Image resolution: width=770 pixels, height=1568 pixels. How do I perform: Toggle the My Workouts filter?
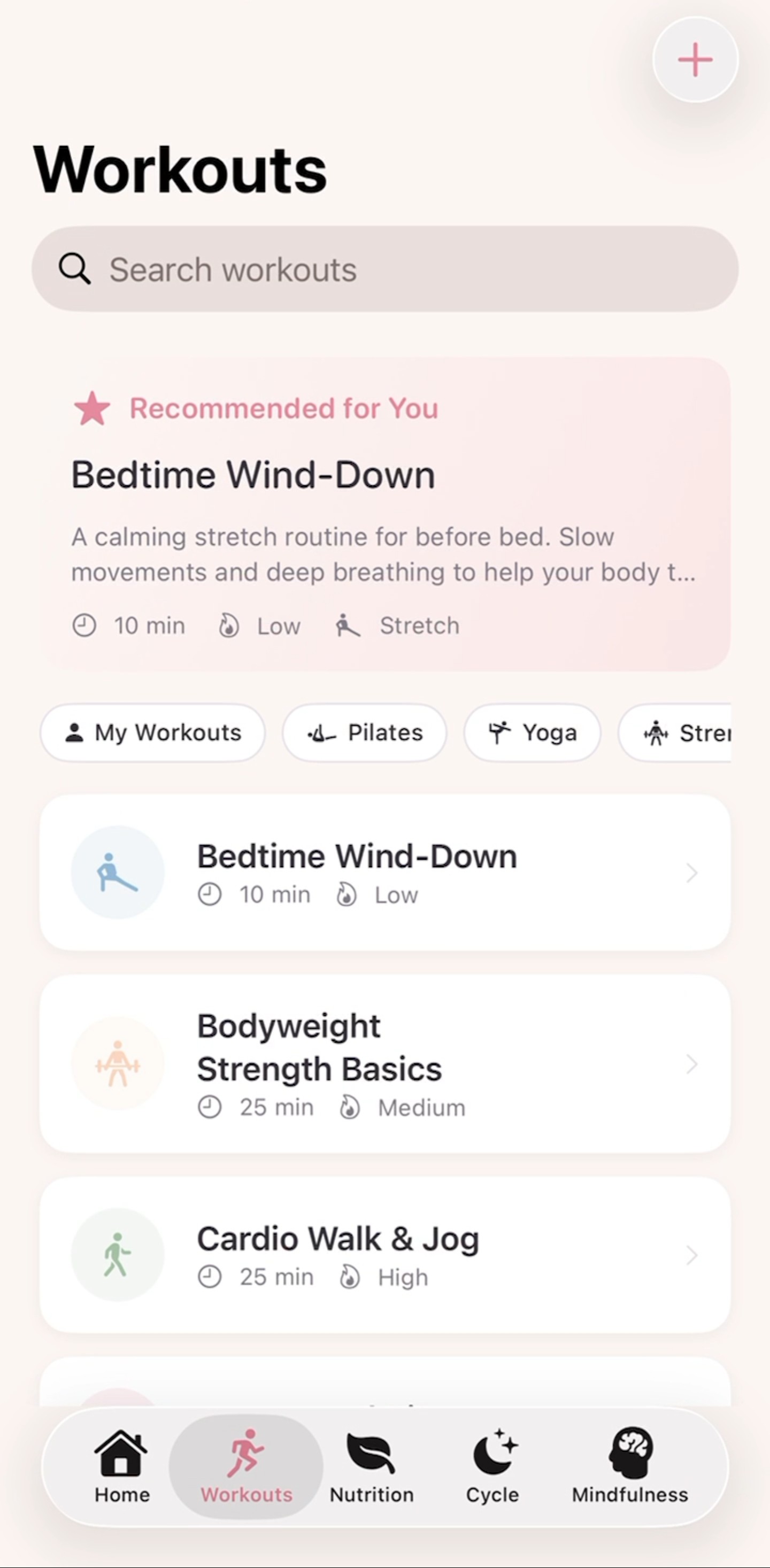point(152,733)
